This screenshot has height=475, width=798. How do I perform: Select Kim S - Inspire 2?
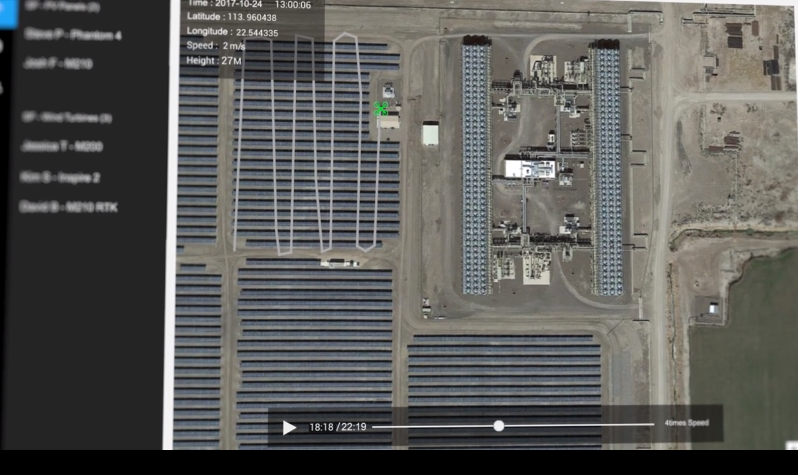pyautogui.click(x=60, y=177)
